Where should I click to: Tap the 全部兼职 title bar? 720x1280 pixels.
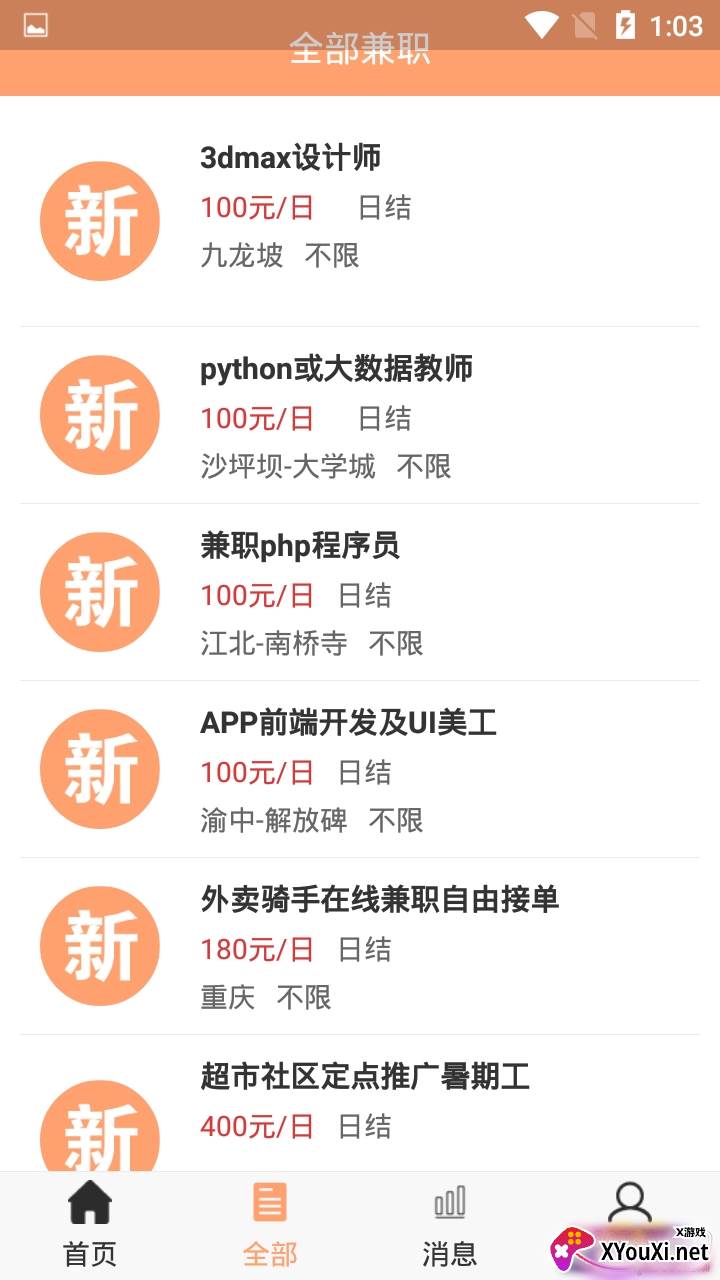[360, 50]
